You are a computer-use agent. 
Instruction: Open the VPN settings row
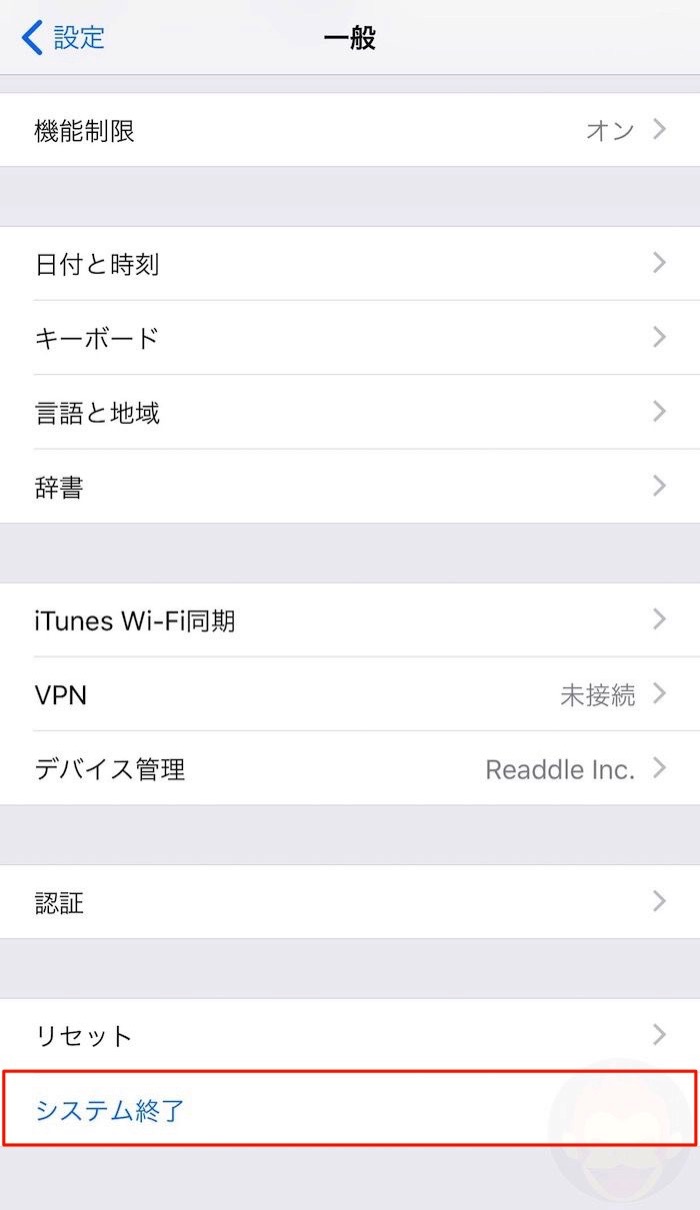pyautogui.click(x=350, y=694)
